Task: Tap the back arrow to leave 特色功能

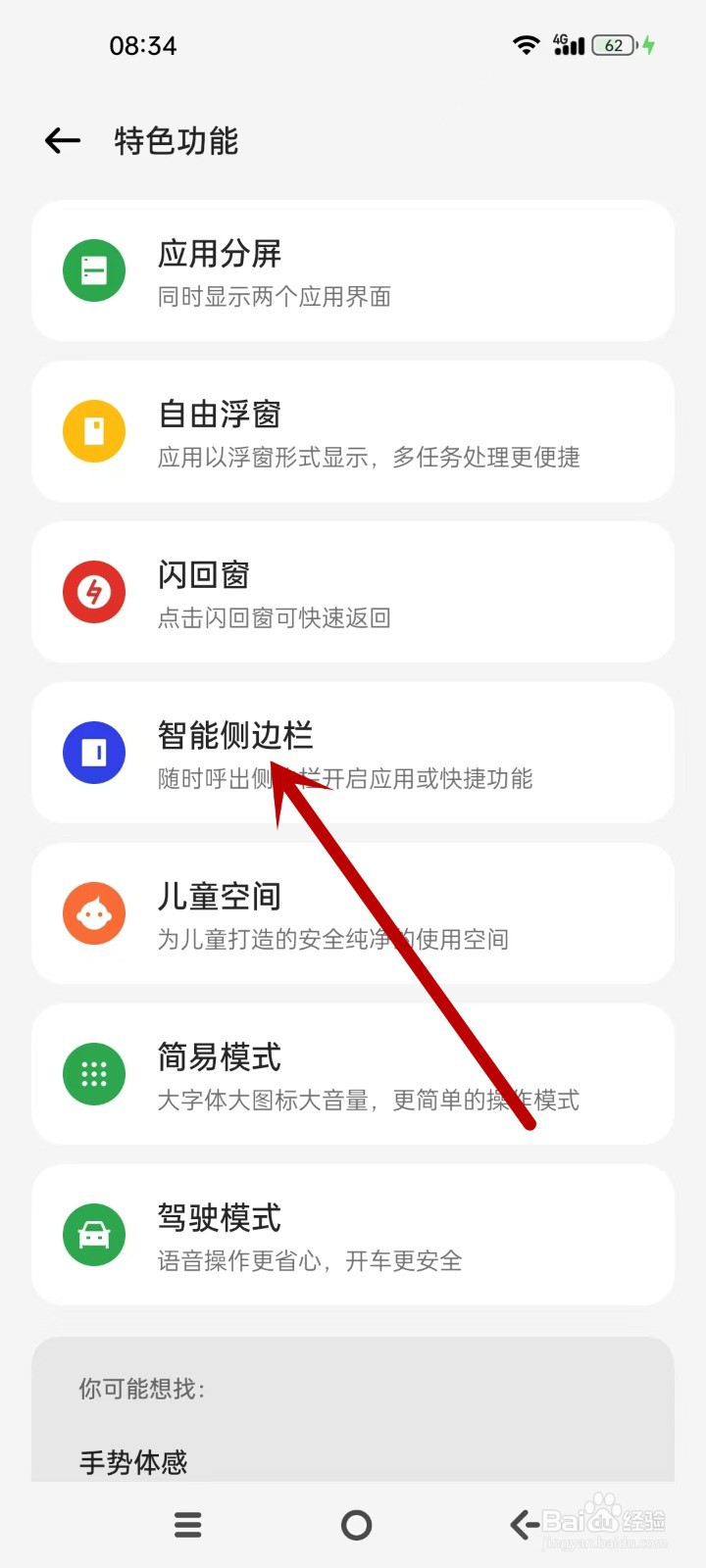Action: [62, 140]
